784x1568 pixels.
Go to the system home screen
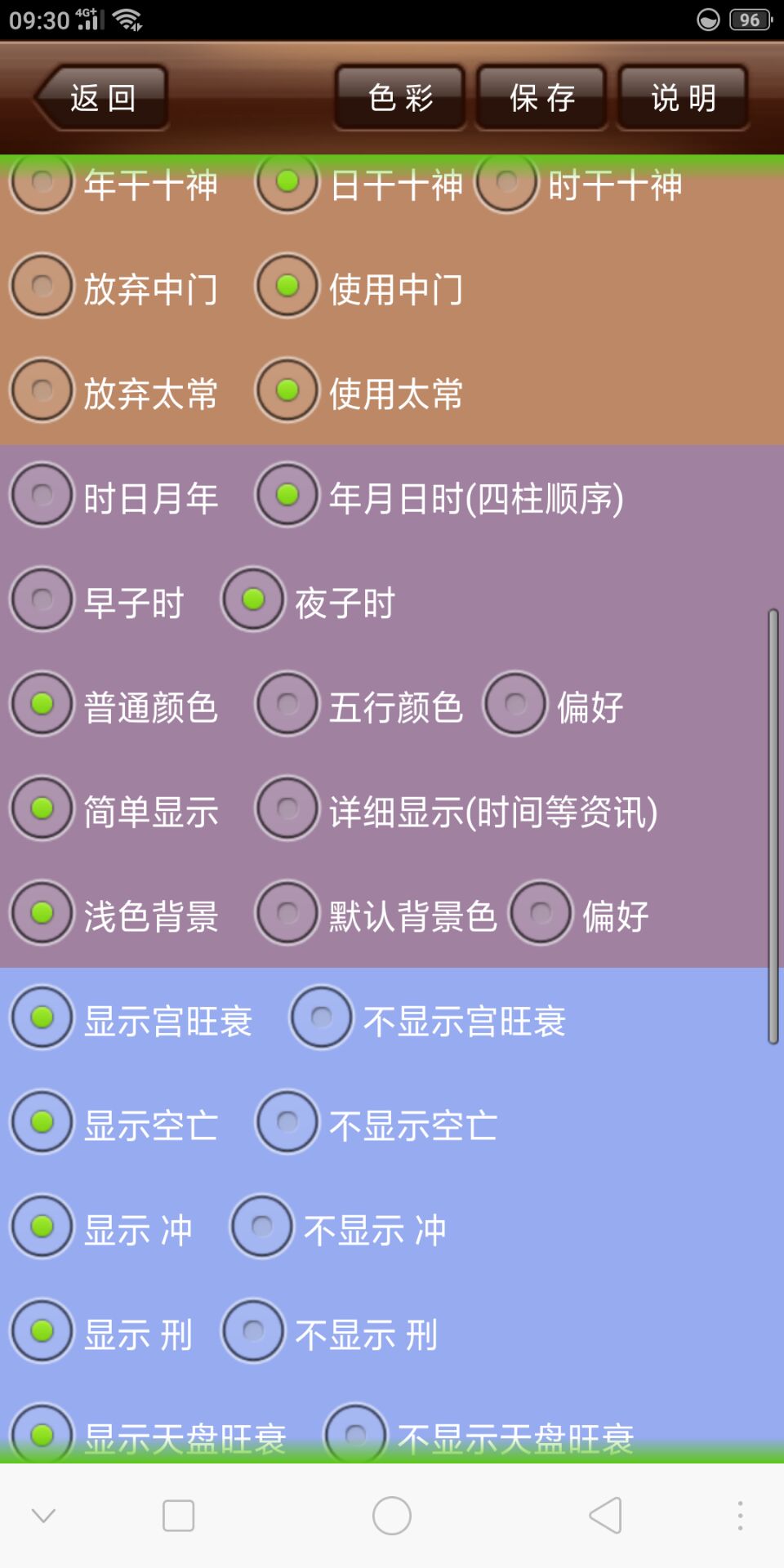tap(392, 1516)
